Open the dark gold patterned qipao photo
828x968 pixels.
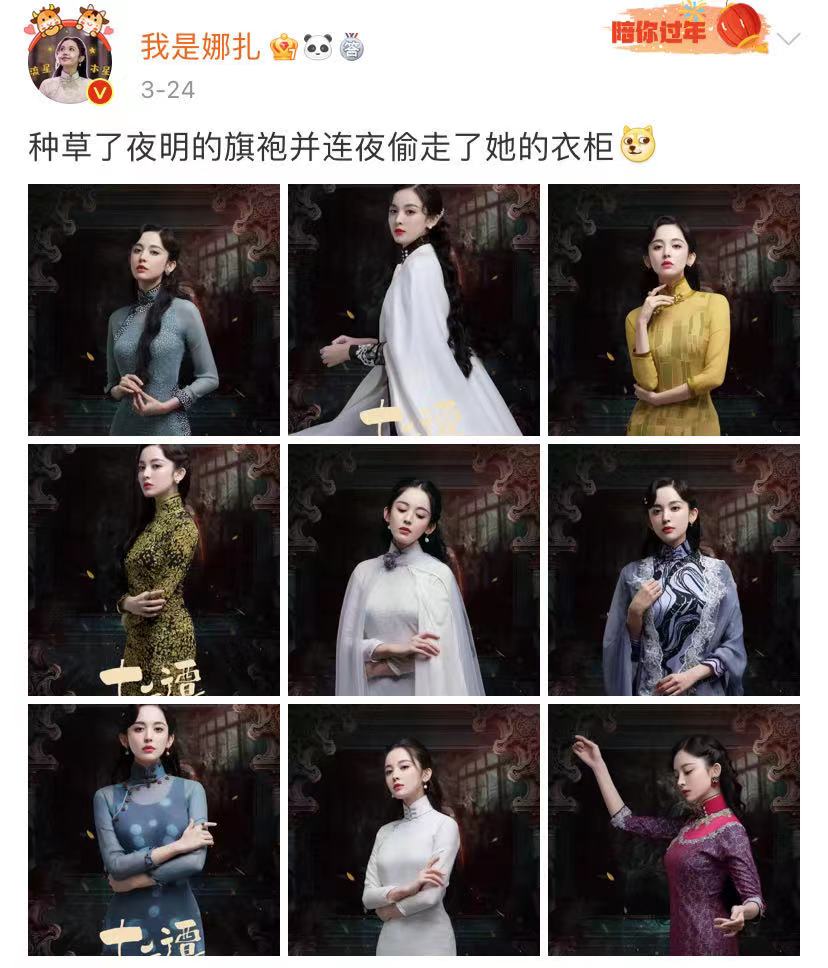point(152,570)
